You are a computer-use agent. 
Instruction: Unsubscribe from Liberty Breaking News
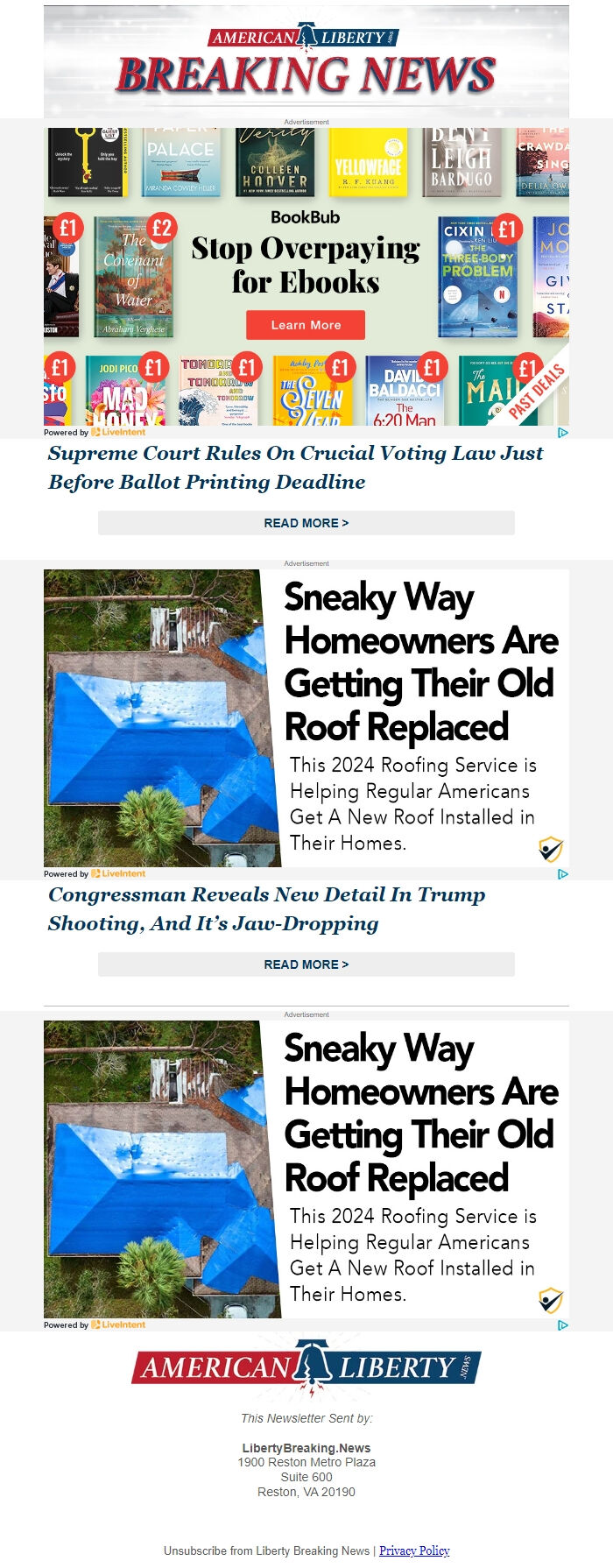pyautogui.click(x=266, y=1550)
